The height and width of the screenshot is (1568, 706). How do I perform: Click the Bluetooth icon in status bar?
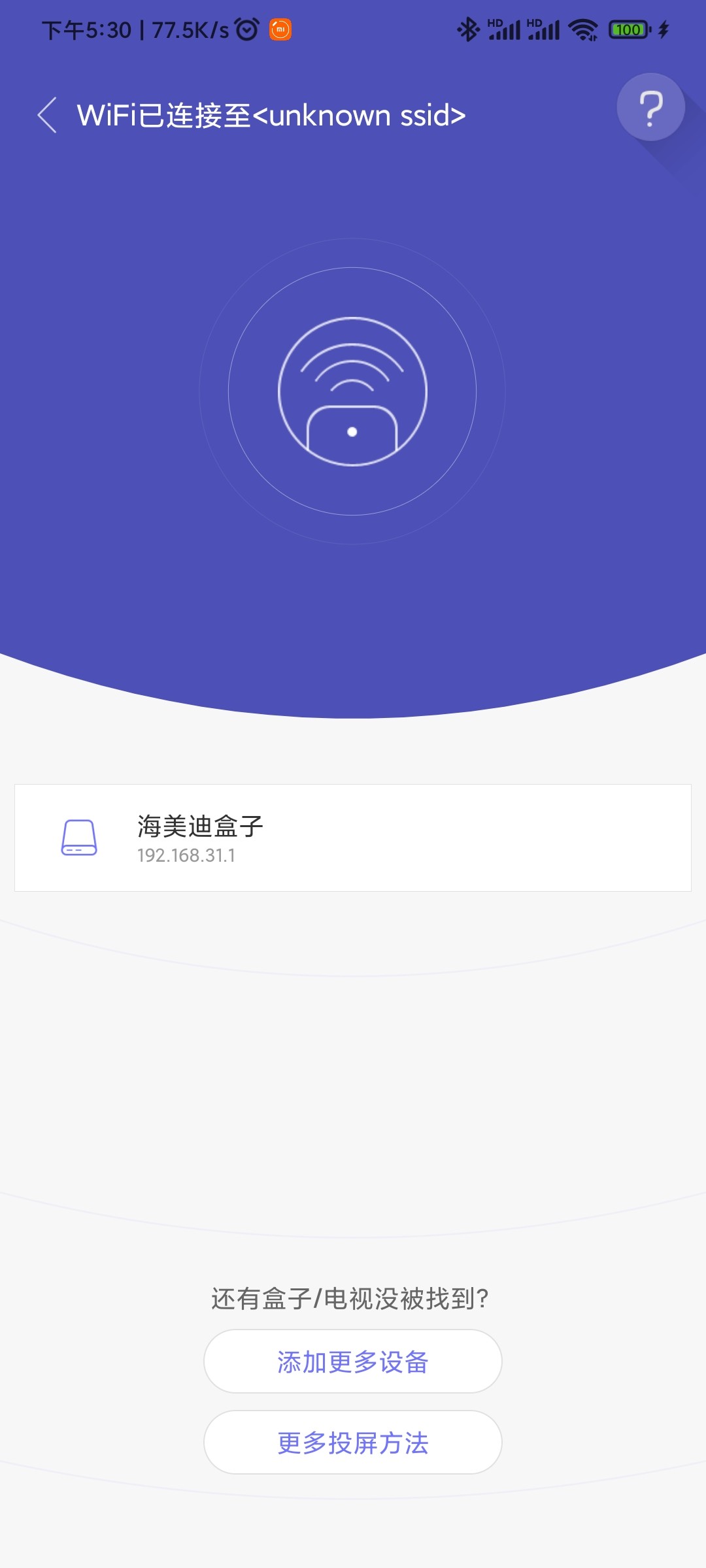468,29
